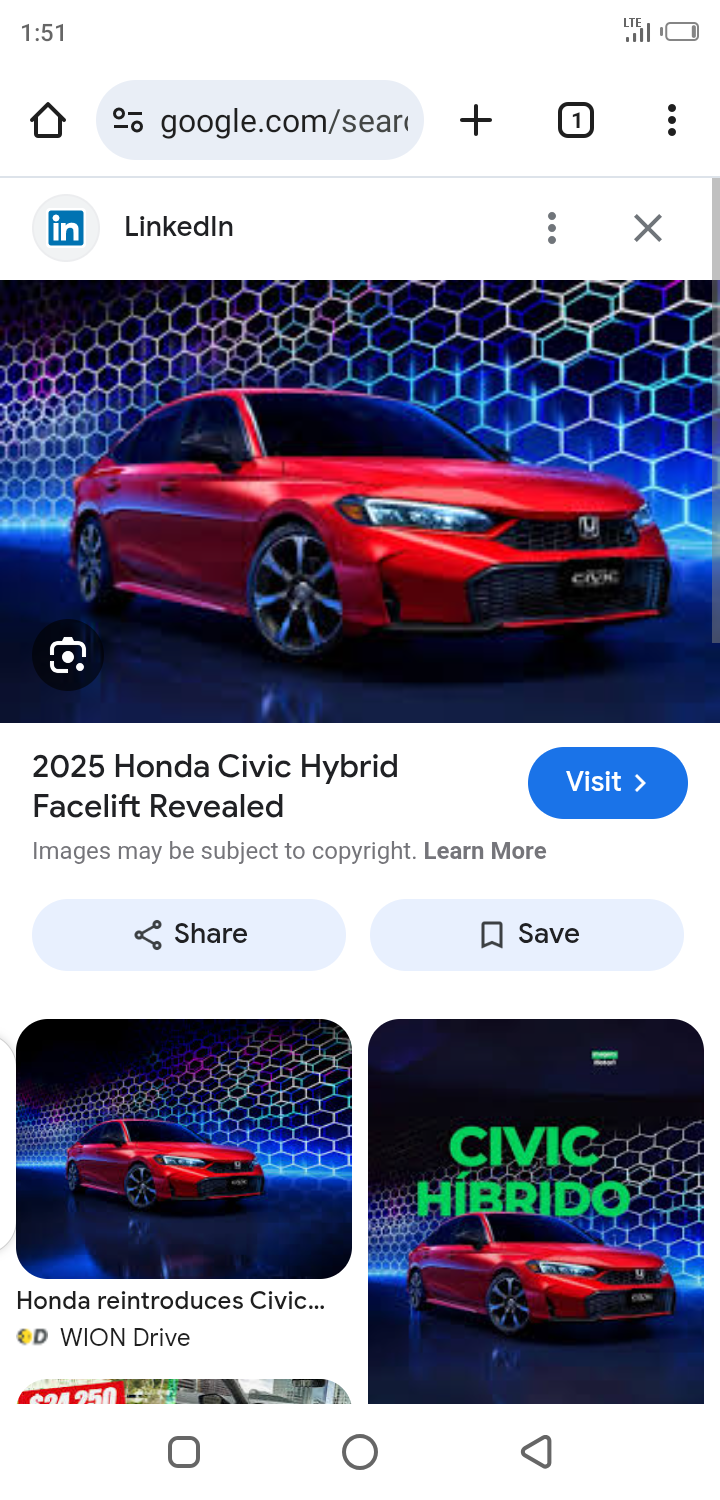The height and width of the screenshot is (1500, 720).
Task: Open the Civic Híbrido related image
Action: point(536,1210)
